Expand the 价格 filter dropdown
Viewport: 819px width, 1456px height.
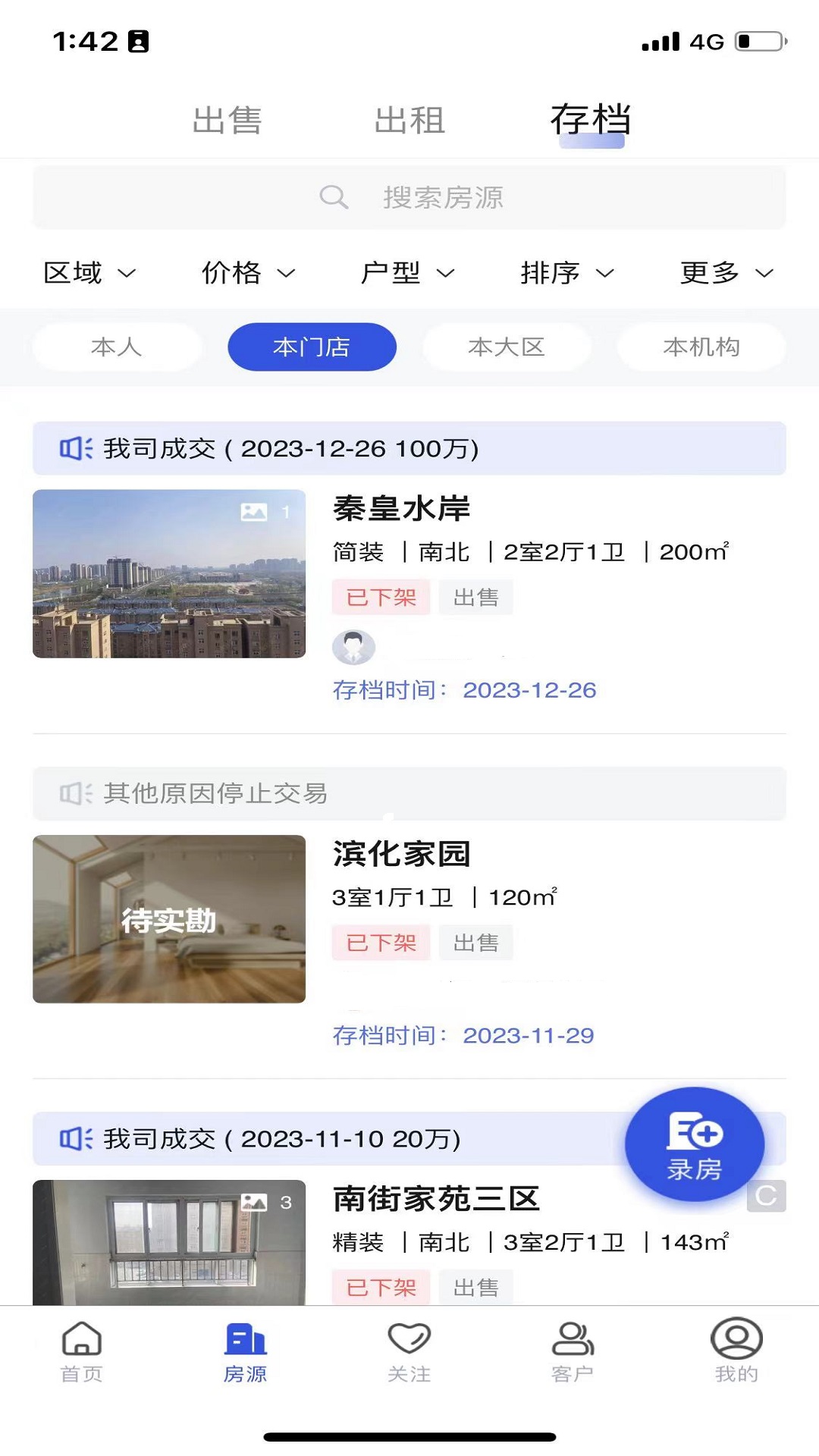pyautogui.click(x=248, y=273)
